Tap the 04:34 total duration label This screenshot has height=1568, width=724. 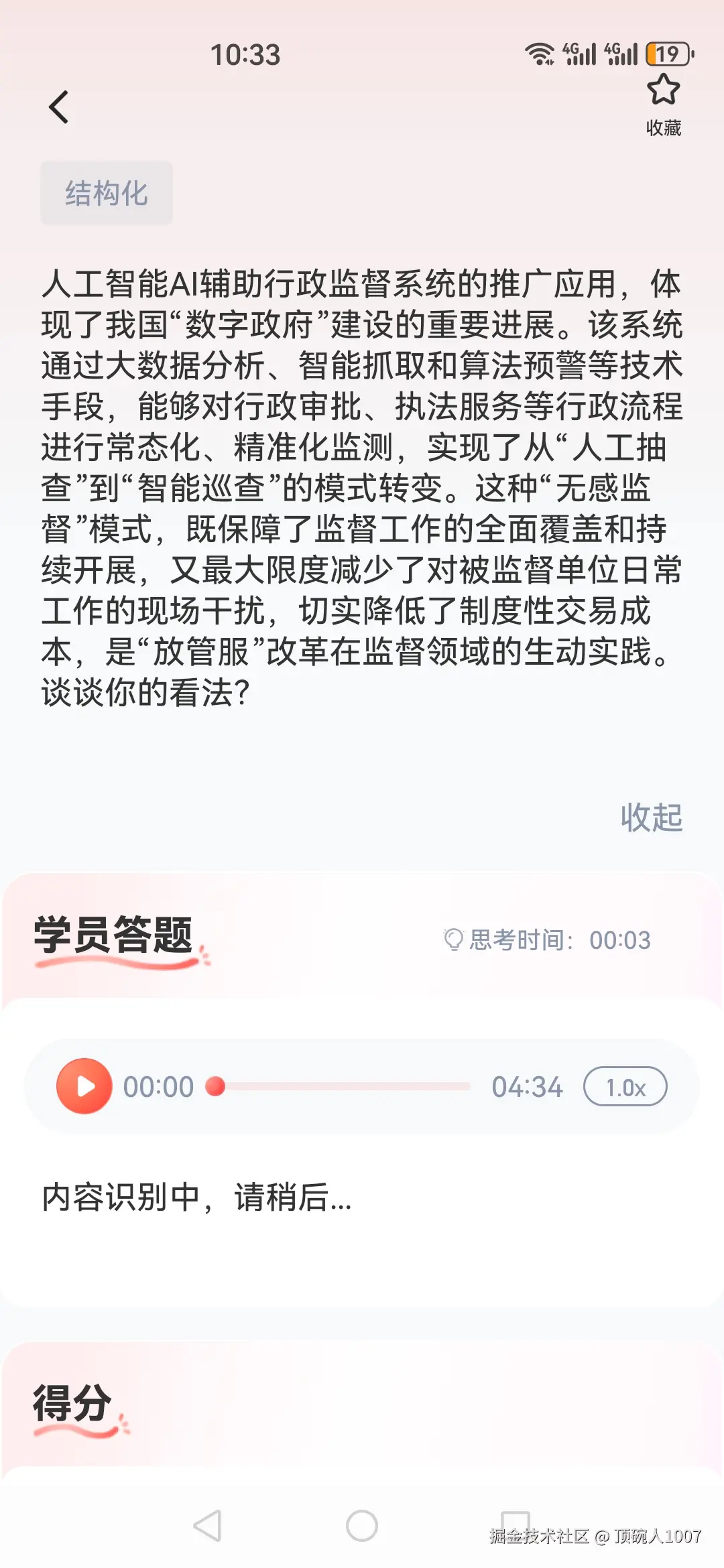528,1086
